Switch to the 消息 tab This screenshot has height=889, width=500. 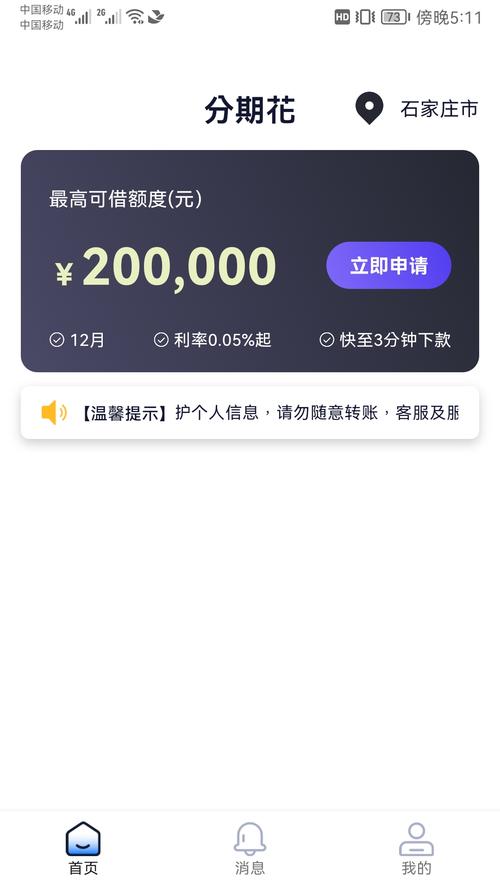coord(250,849)
